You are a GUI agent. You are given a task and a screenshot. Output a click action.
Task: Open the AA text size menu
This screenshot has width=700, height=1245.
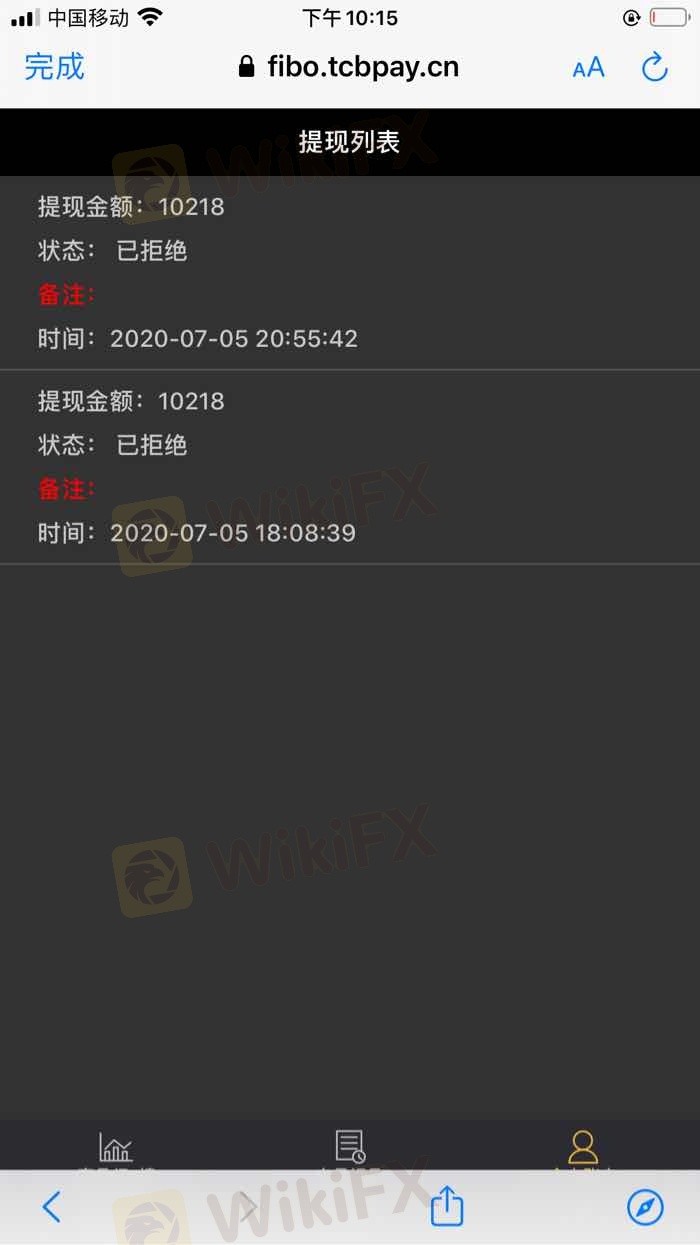(588, 67)
